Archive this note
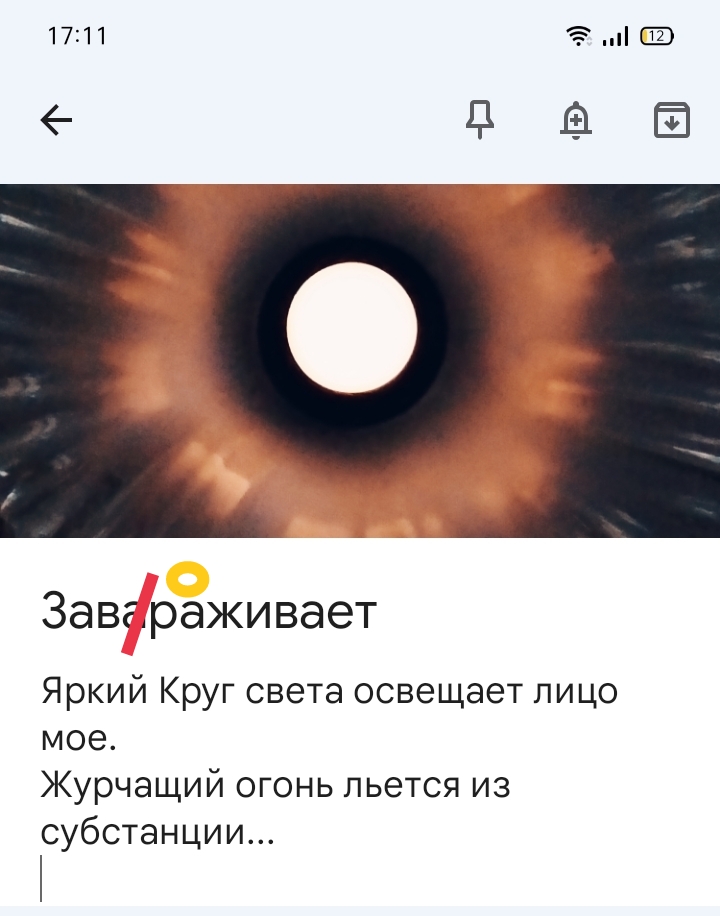 671,121
